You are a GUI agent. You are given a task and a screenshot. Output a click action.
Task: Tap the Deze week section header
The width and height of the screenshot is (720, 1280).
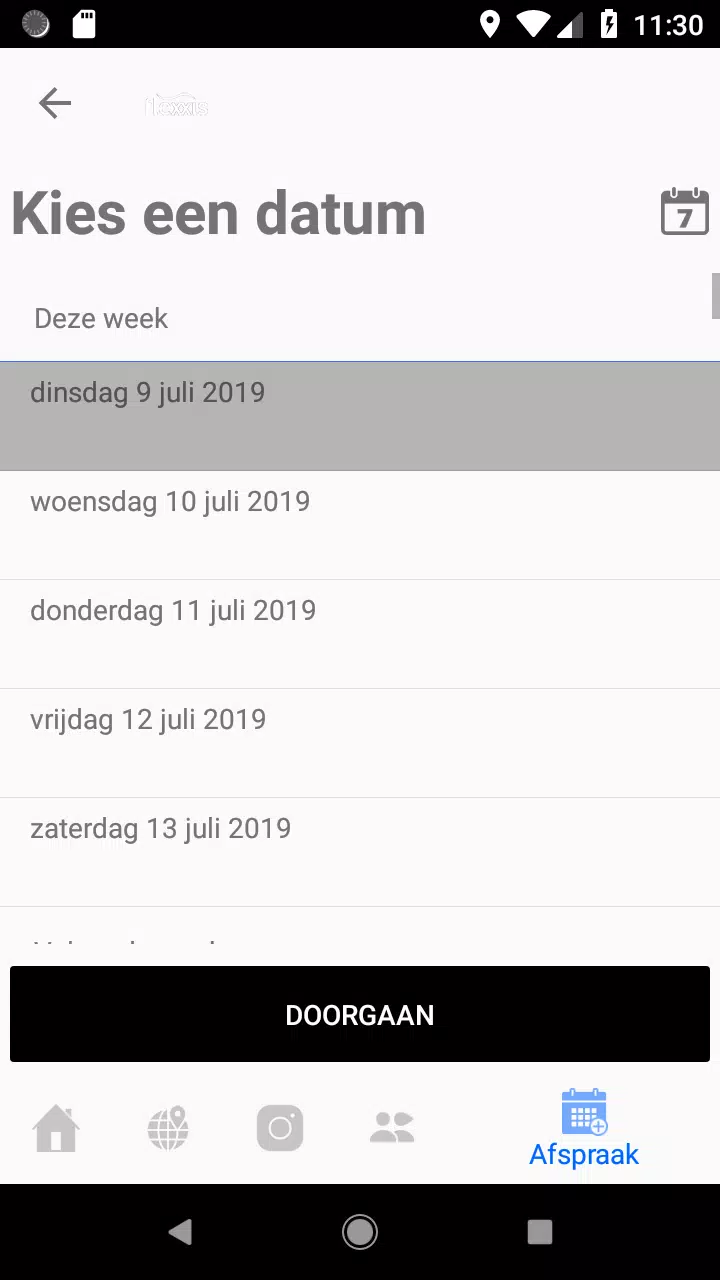(x=100, y=318)
